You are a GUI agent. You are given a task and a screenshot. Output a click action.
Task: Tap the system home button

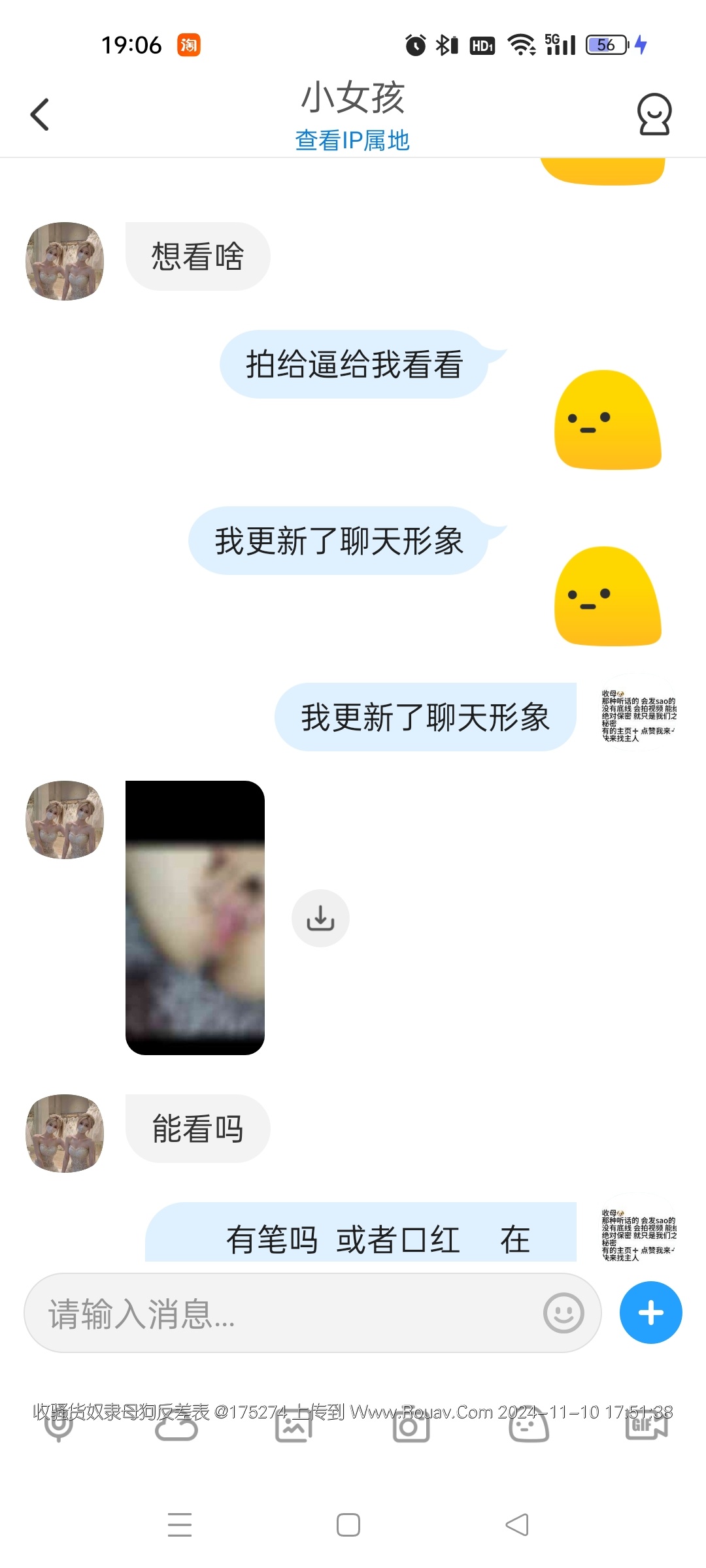[x=348, y=1525]
